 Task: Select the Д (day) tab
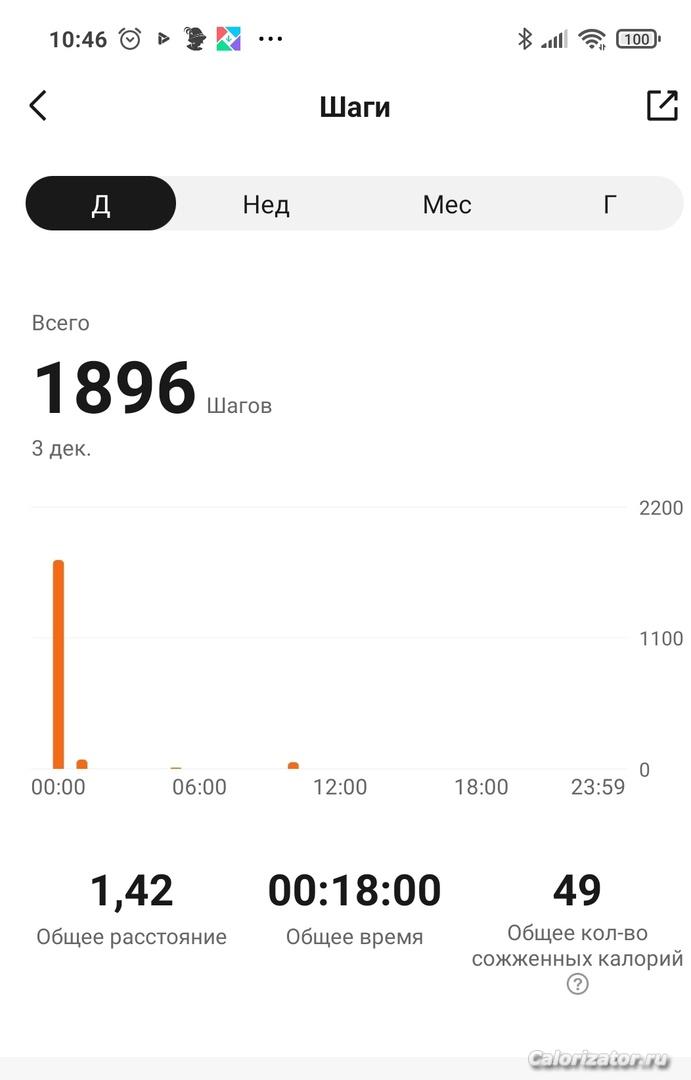(x=101, y=204)
